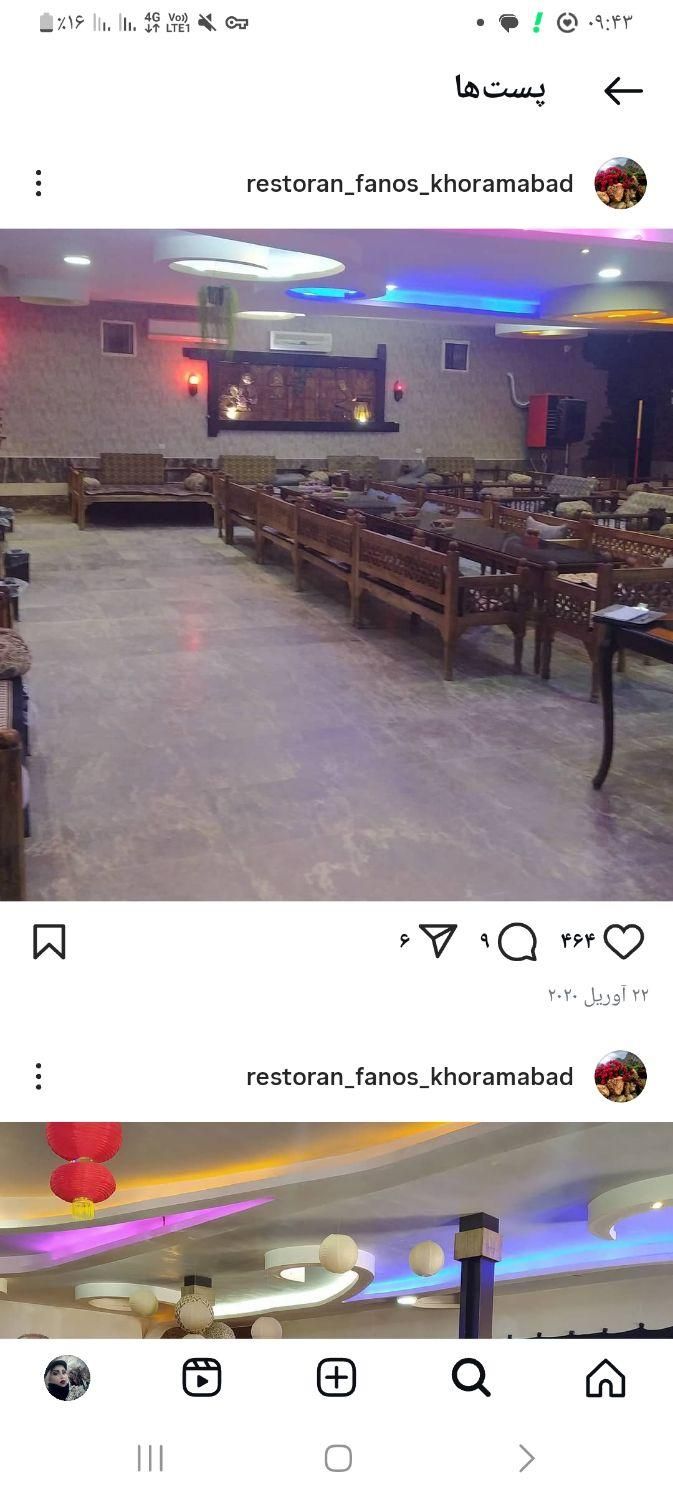Open your own profile tab
This screenshot has width=673, height=1500.
coord(67,1378)
